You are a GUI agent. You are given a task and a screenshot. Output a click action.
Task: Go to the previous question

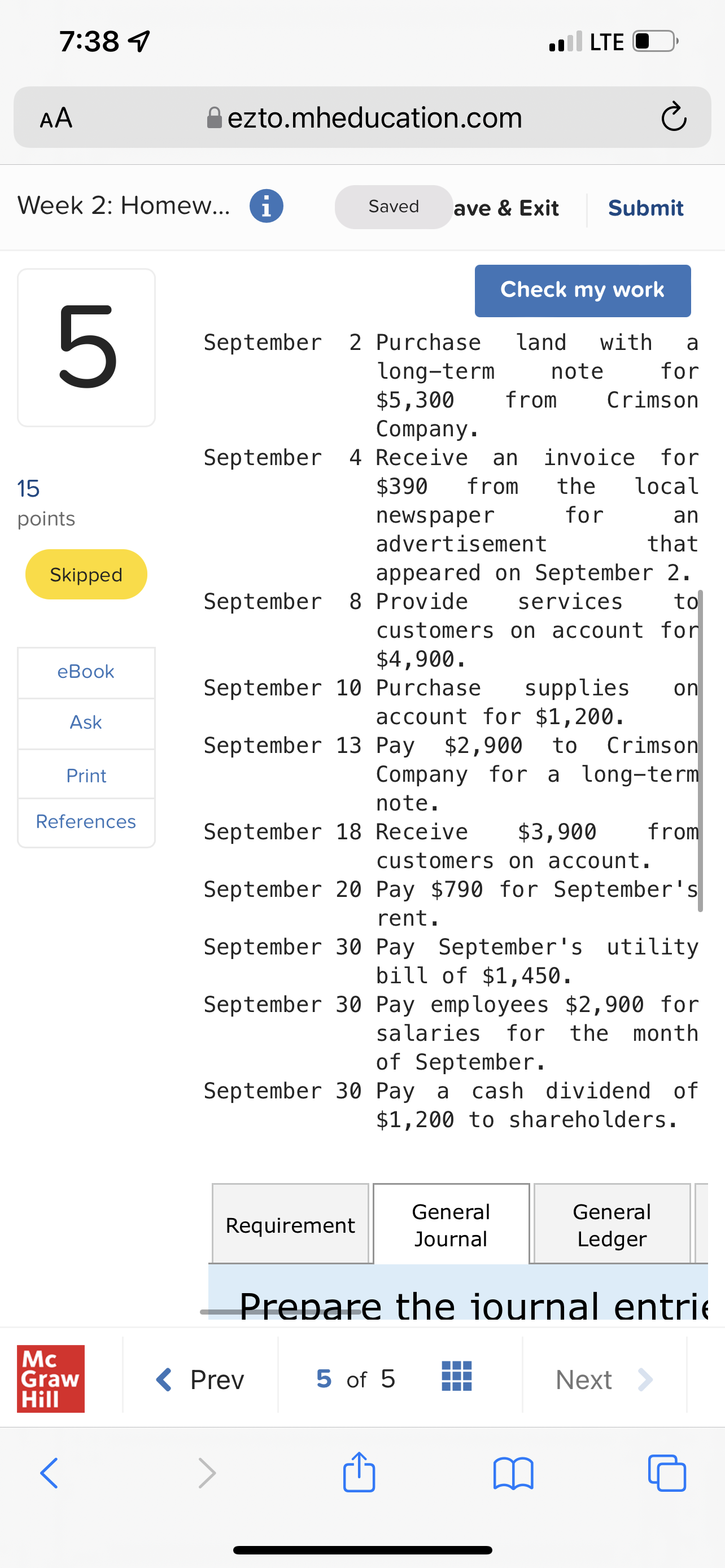200,1379
